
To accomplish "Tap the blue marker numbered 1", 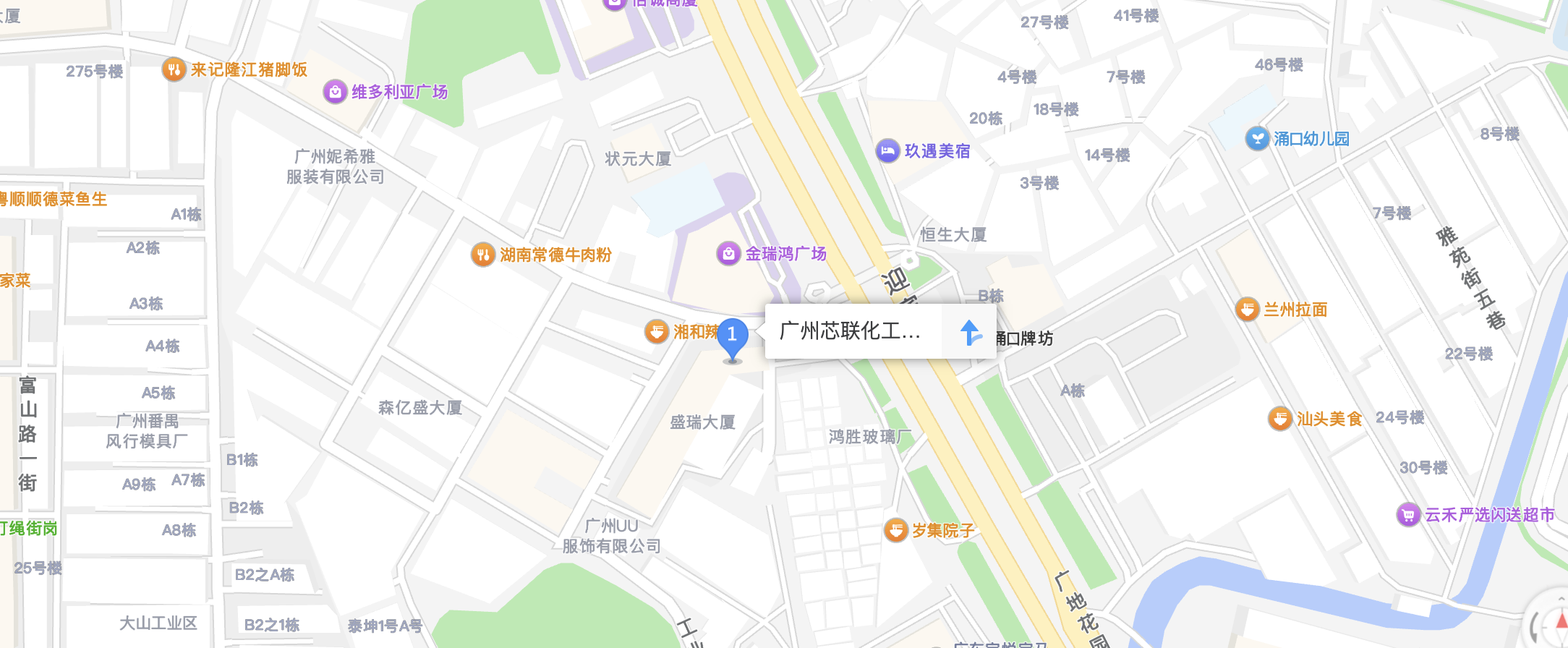I will click(x=732, y=338).
